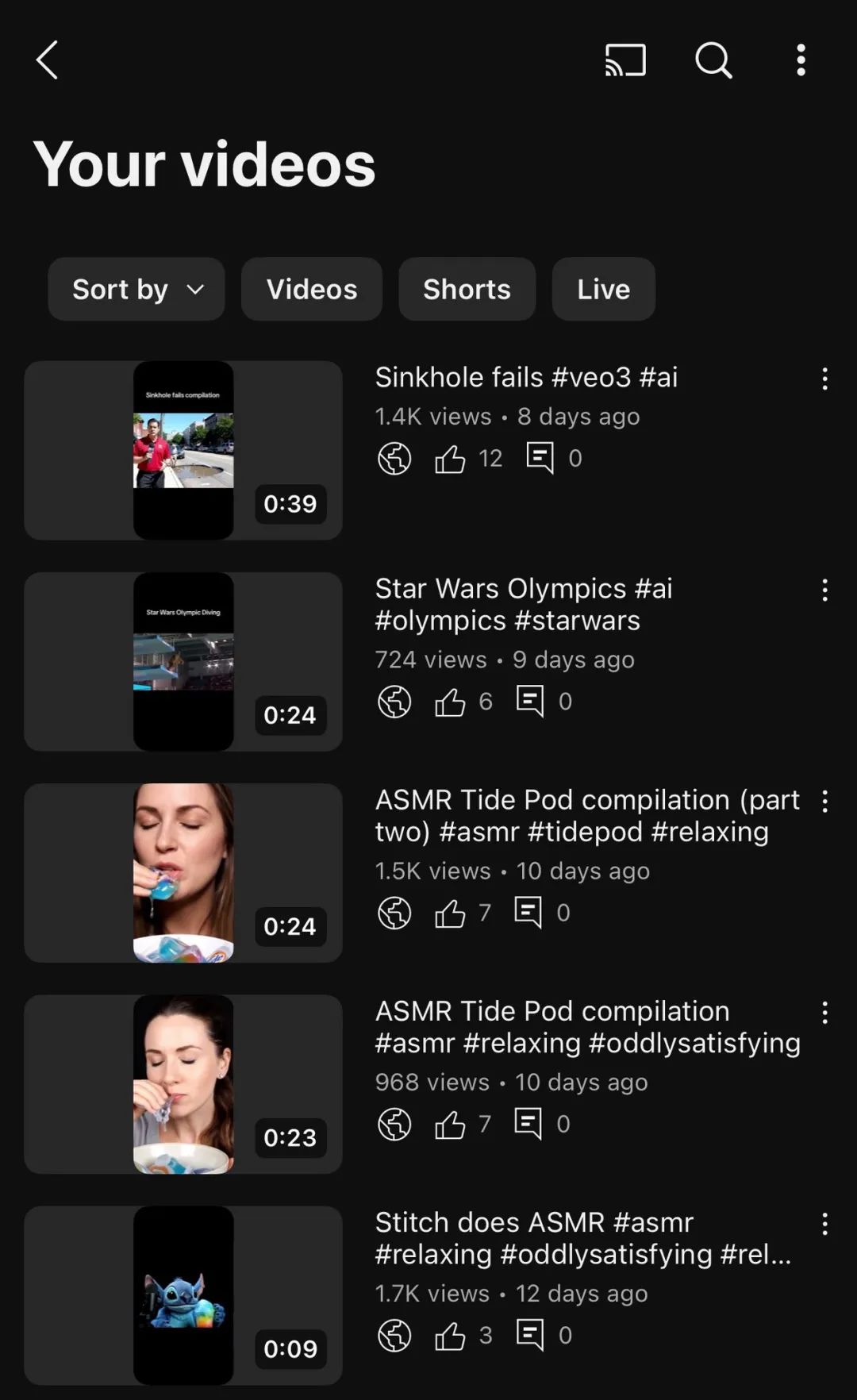The width and height of the screenshot is (857, 1400).
Task: Play the Star Wars Olympics video
Action: point(183,662)
